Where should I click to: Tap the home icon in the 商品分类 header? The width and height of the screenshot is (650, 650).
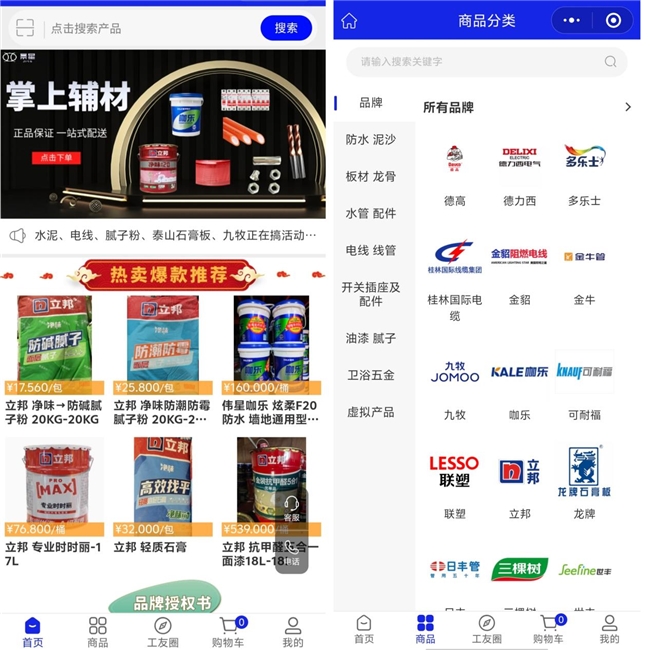click(349, 21)
